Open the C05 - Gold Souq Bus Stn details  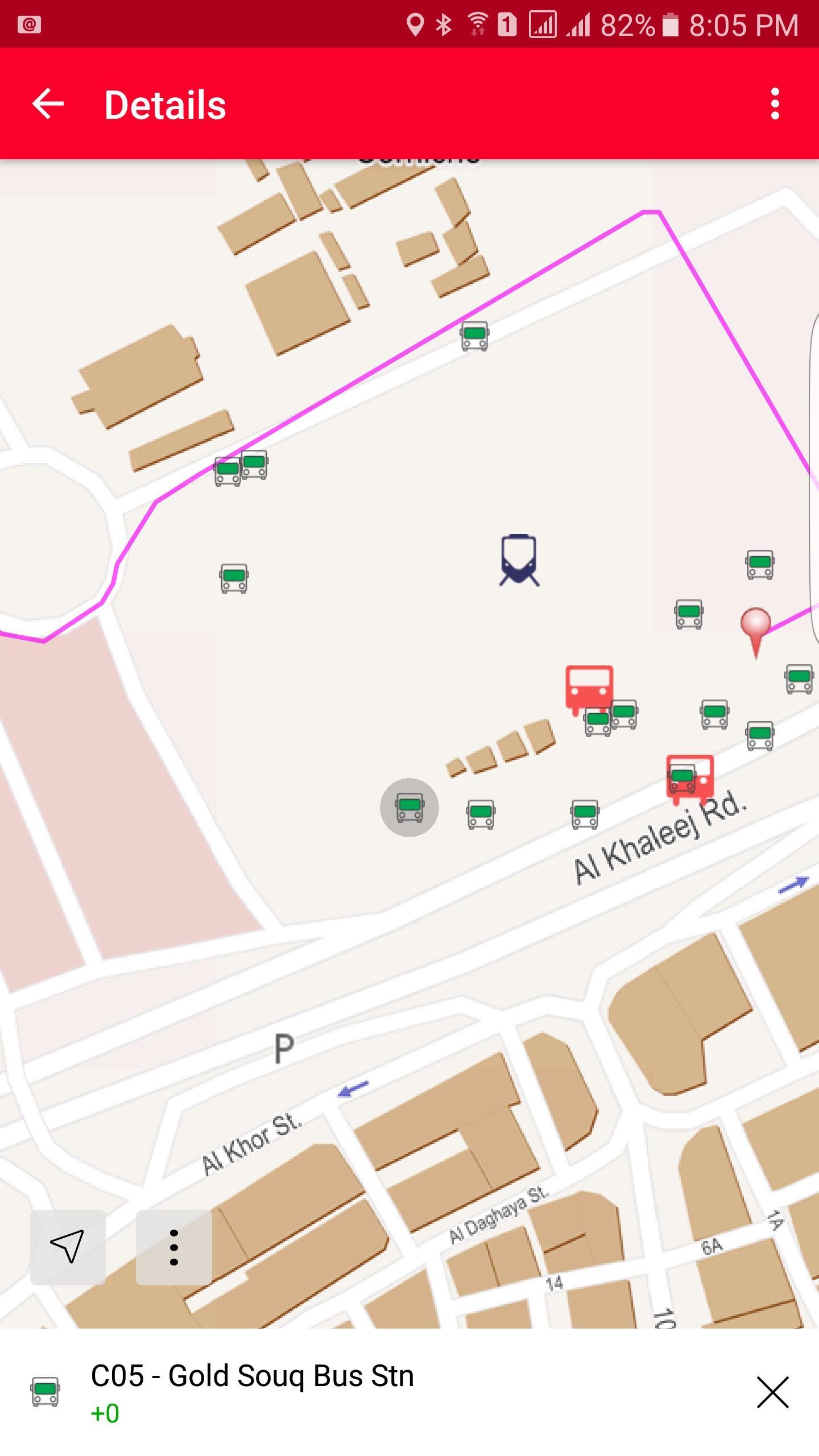[x=252, y=1376]
